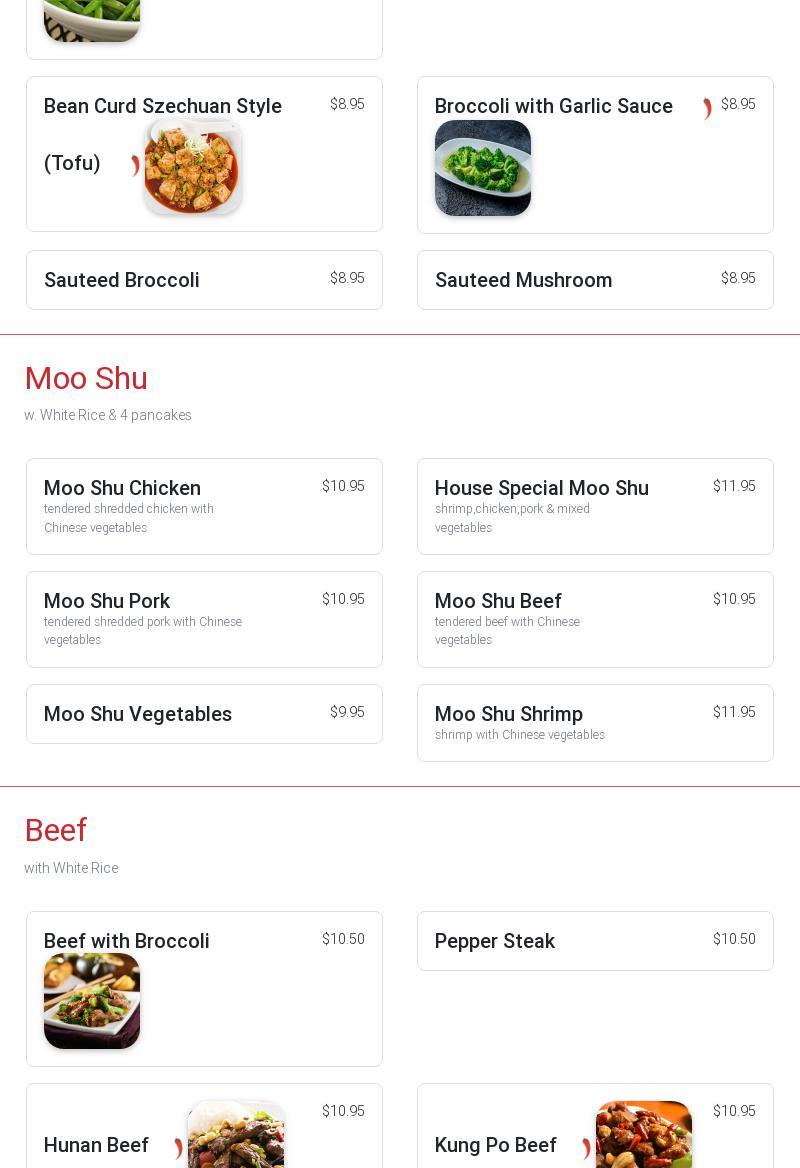Tap the Sauteed Mushroom card
This screenshot has height=1168, width=800.
tap(595, 280)
